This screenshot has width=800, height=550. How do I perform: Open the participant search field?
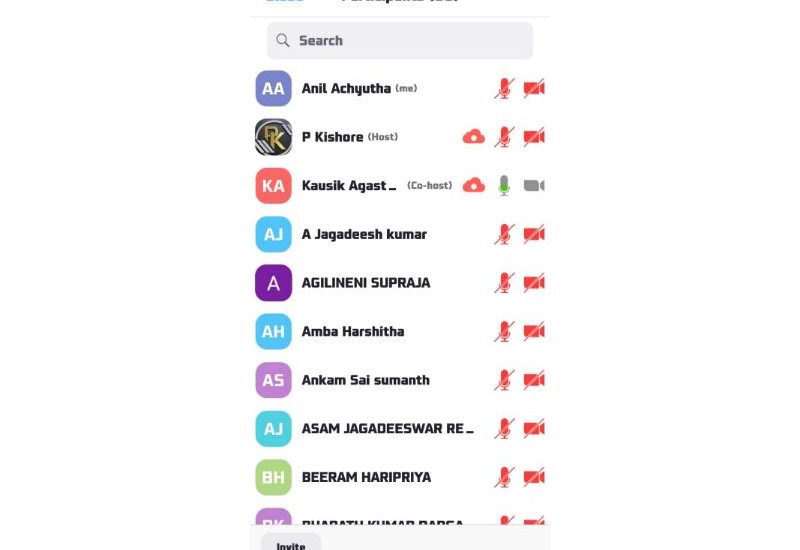pos(400,41)
